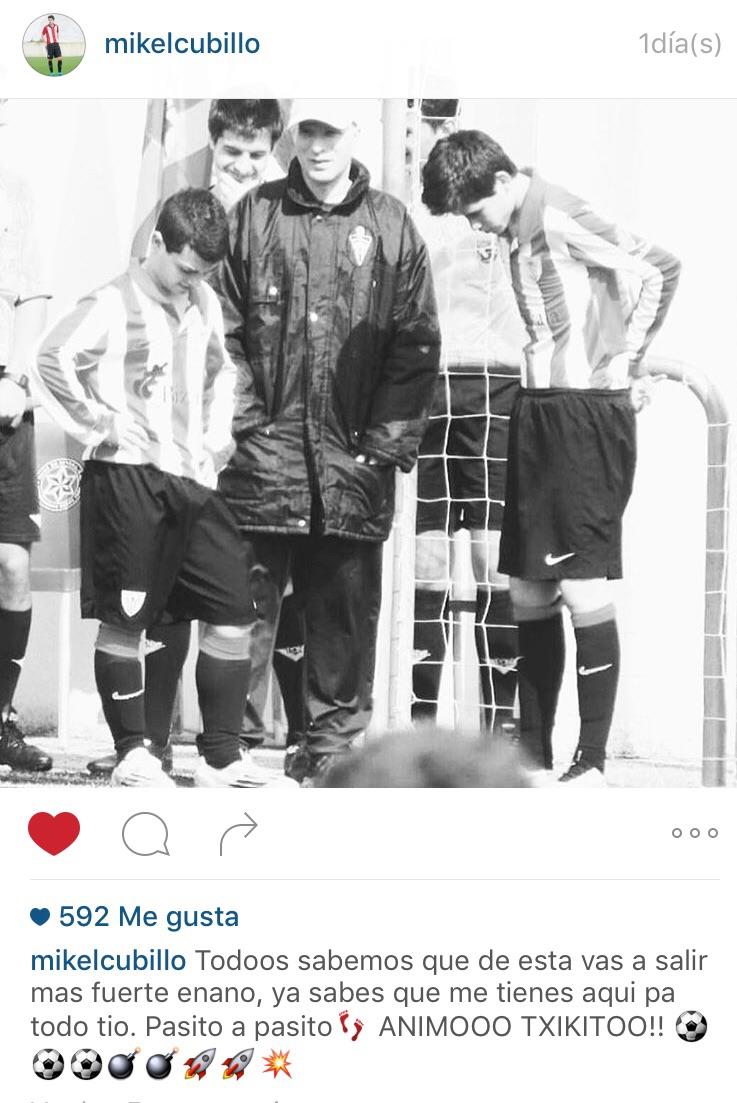Open the post photo
This screenshot has width=737, height=1103.
click(x=368, y=443)
